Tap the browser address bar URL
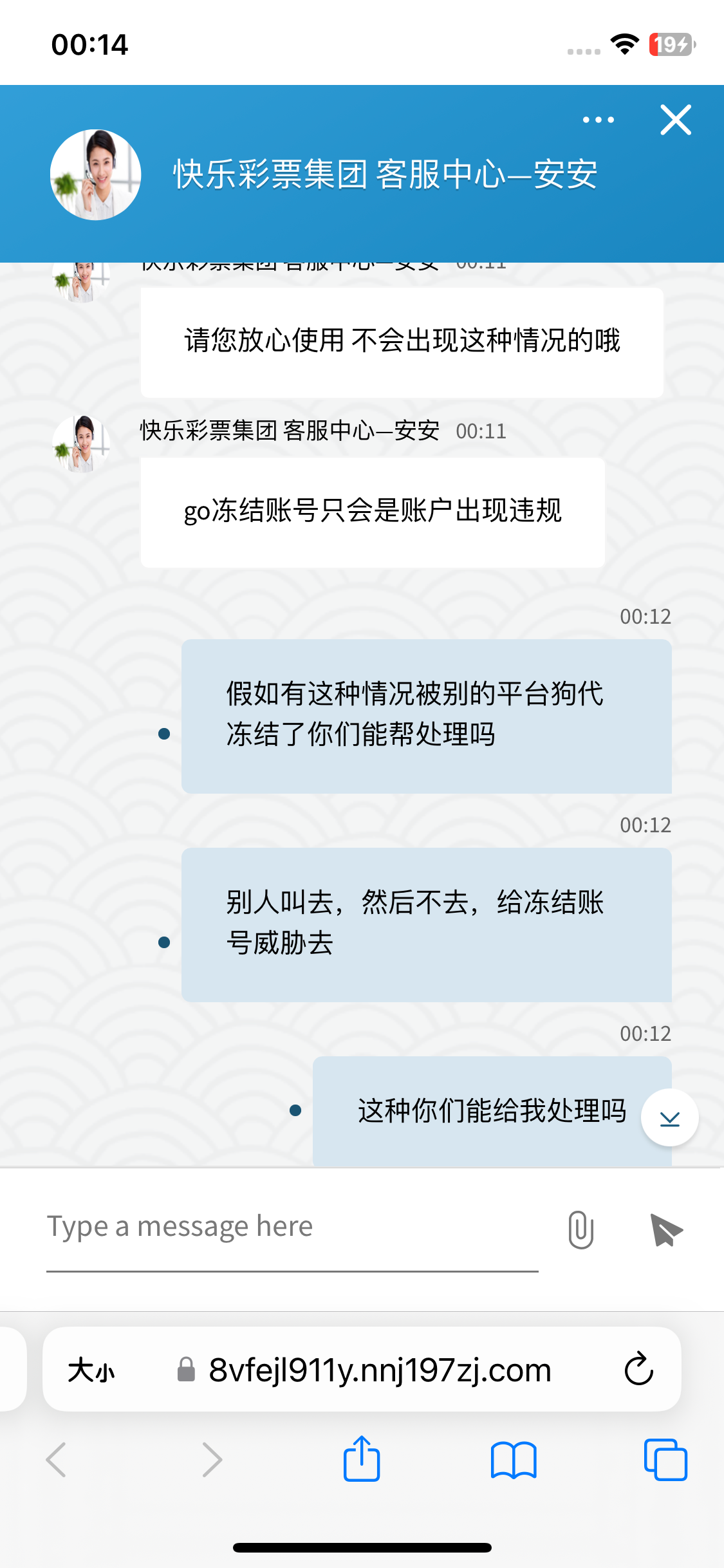Image resolution: width=724 pixels, height=1568 pixels. pyautogui.click(x=380, y=1370)
